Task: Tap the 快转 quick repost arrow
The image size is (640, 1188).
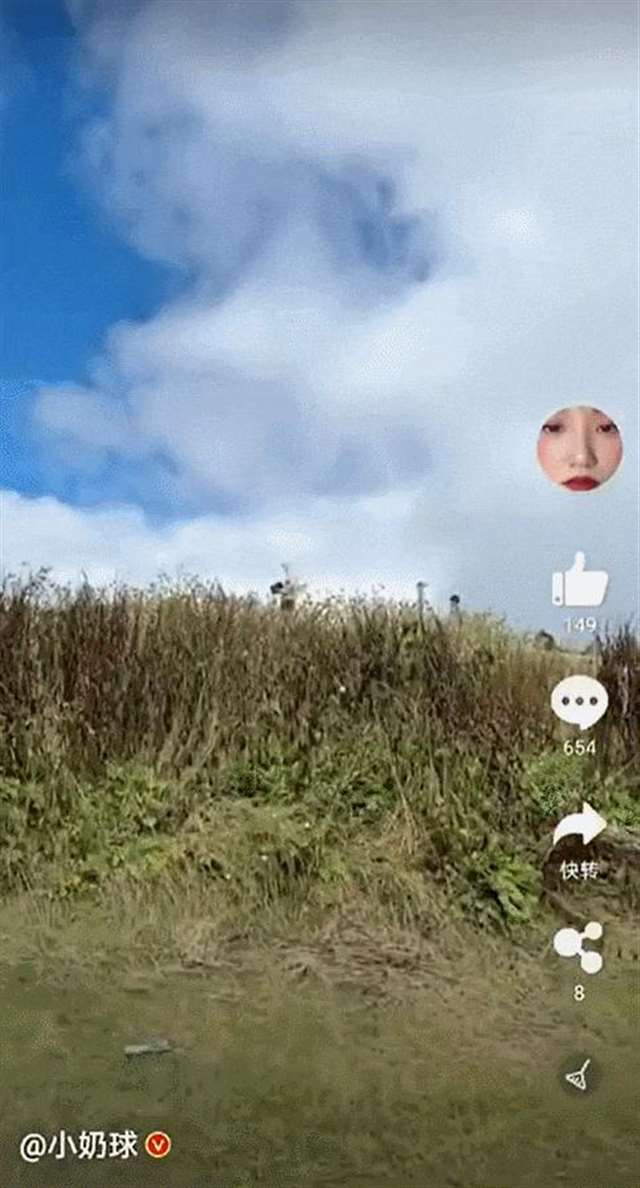Action: coord(579,826)
